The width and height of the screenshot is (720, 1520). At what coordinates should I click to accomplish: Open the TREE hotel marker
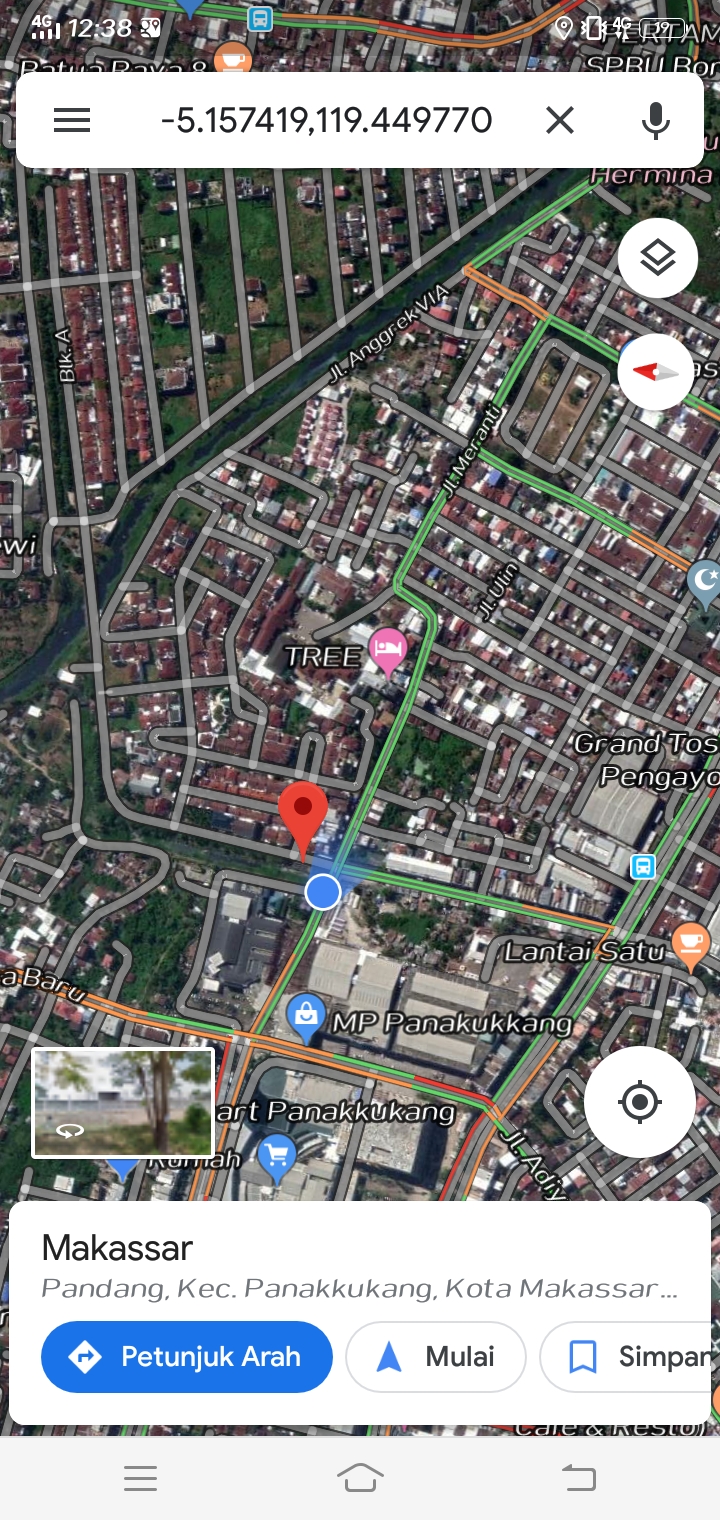pos(388,650)
